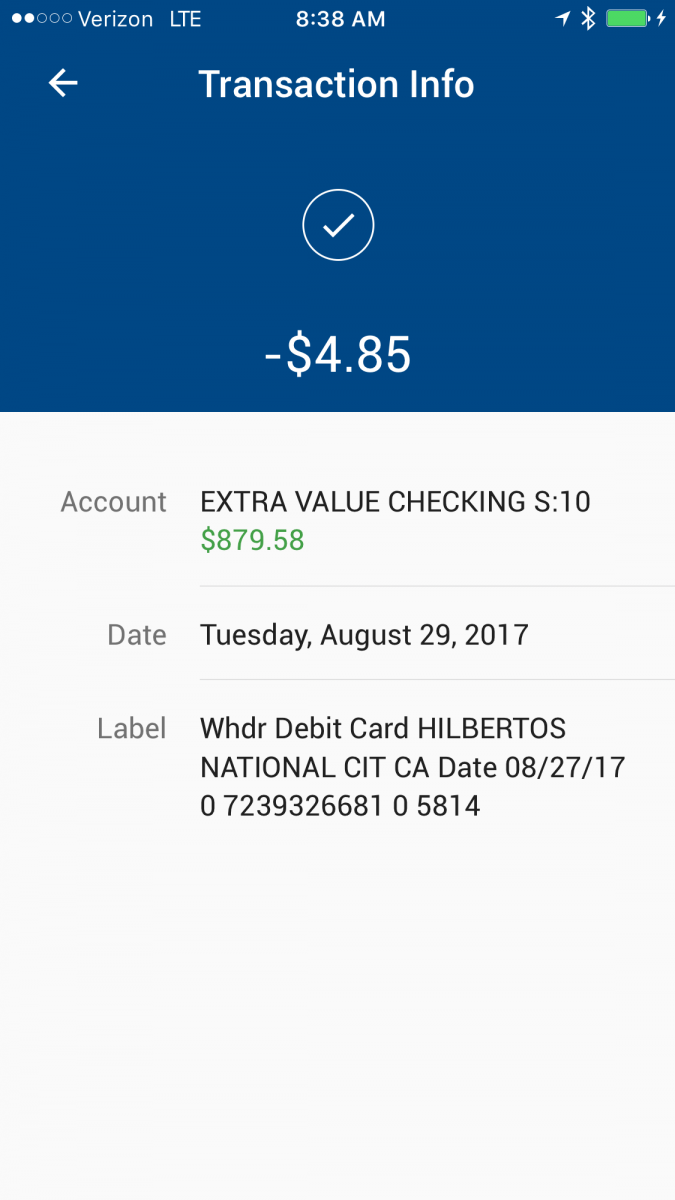Go back from Transaction Info
The image size is (675, 1200).
coord(63,84)
